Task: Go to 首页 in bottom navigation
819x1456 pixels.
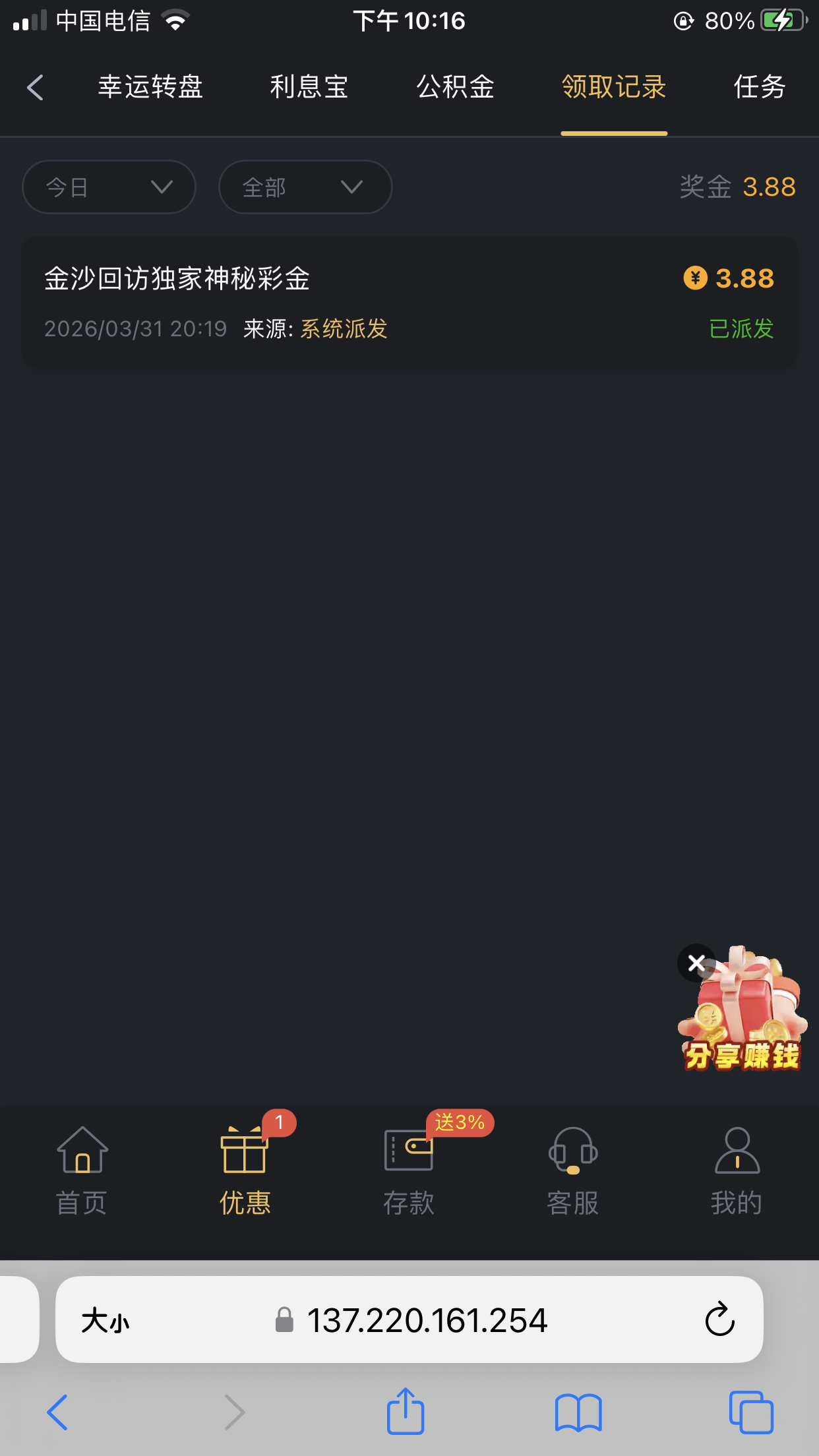Action: pyautogui.click(x=82, y=1170)
